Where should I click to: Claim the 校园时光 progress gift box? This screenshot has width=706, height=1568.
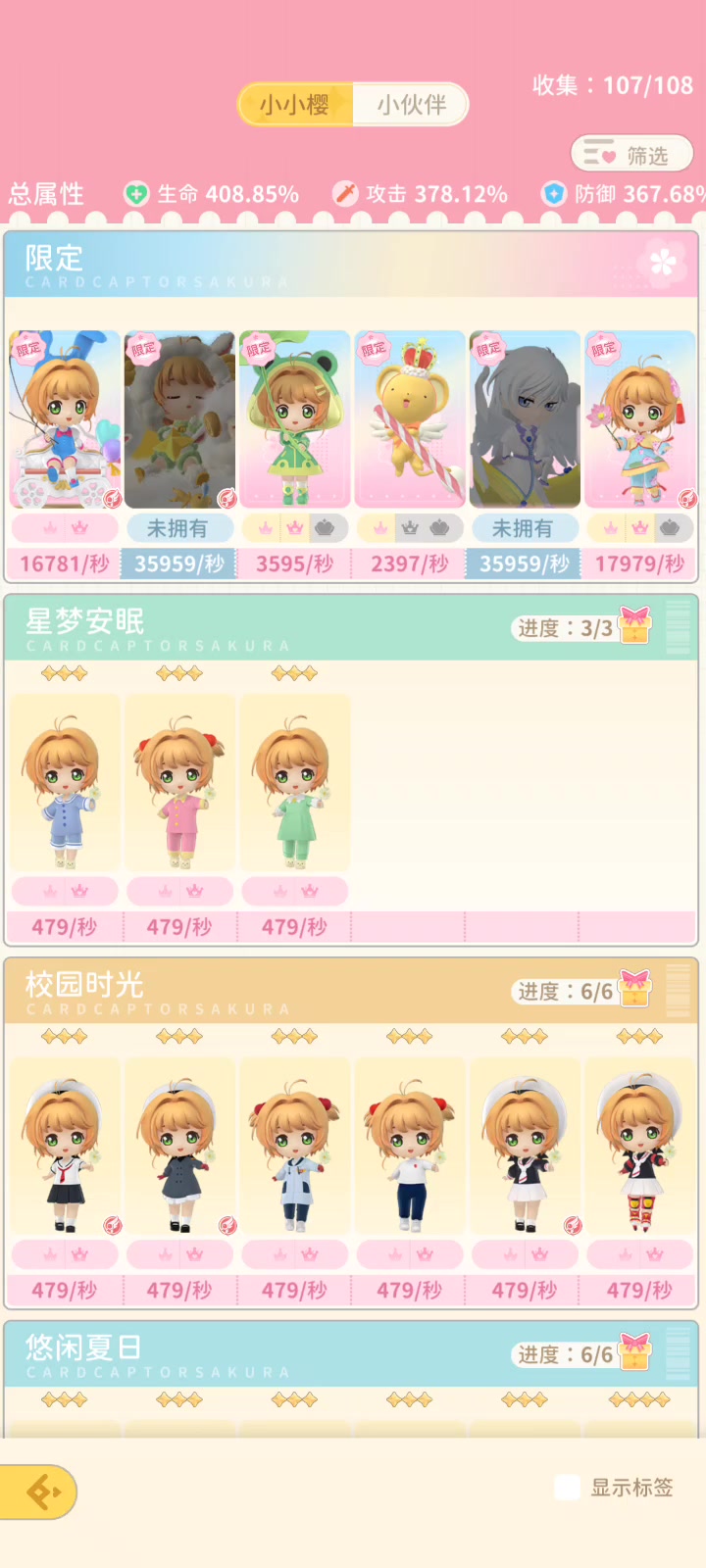tap(635, 990)
